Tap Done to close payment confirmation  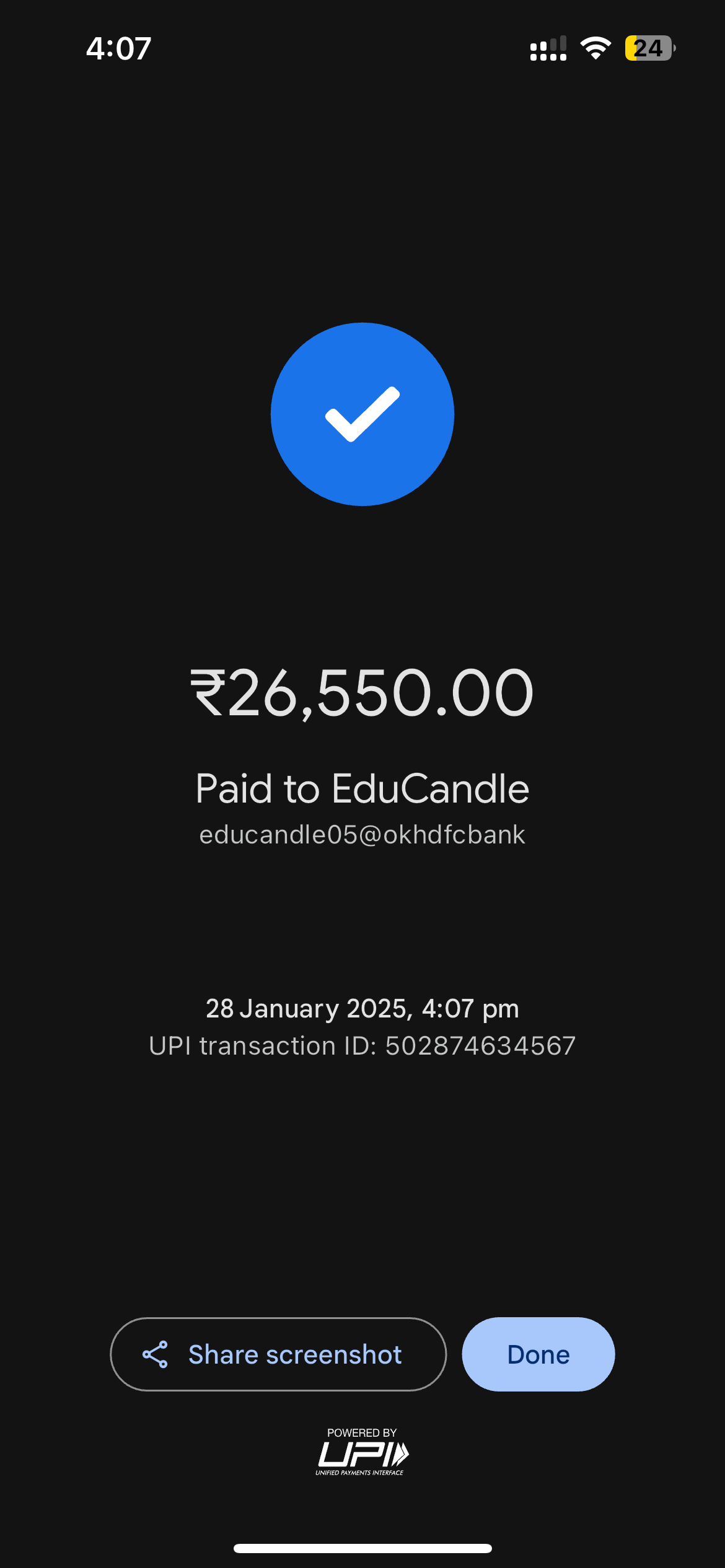pyautogui.click(x=538, y=1354)
